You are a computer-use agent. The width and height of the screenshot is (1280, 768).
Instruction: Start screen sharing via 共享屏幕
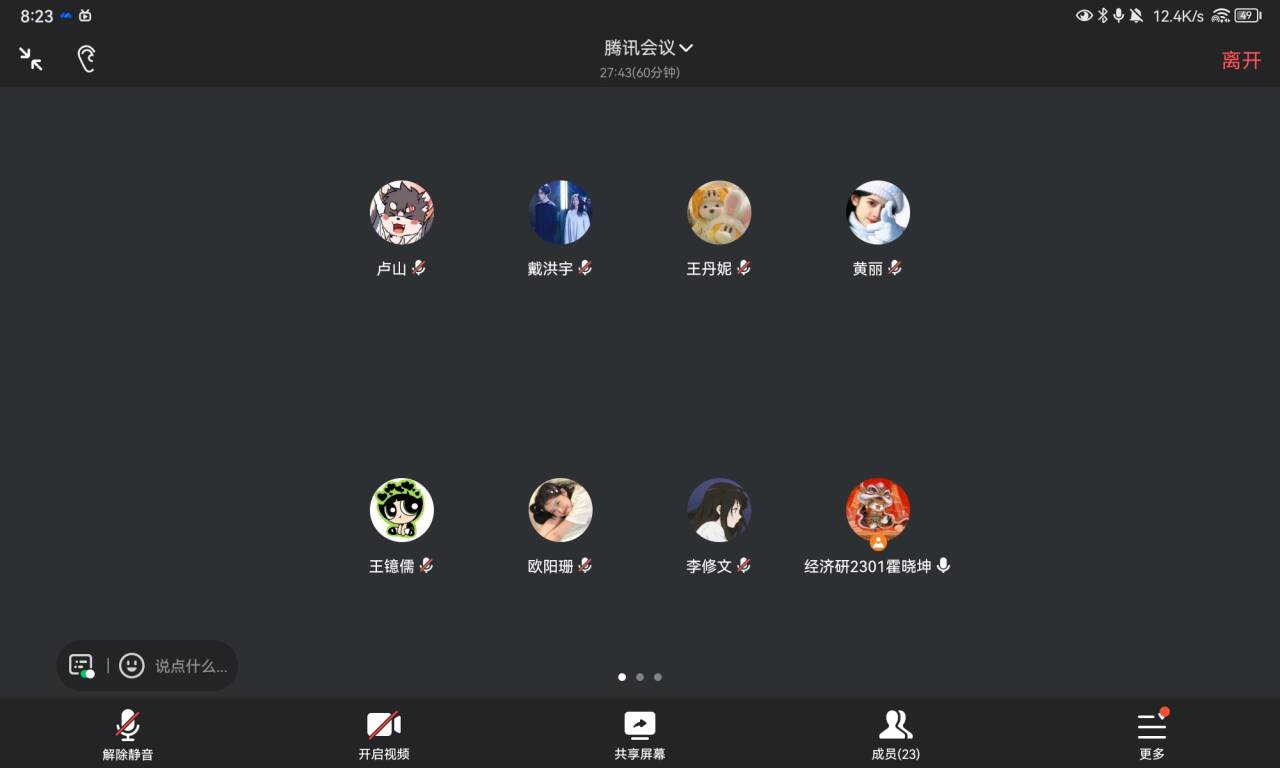(x=640, y=734)
